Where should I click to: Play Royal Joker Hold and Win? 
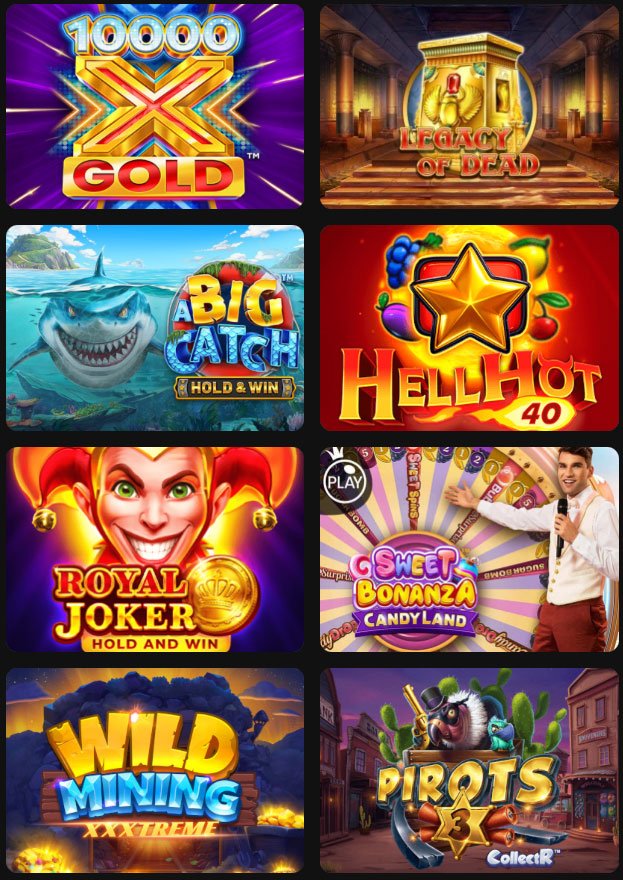155,549
